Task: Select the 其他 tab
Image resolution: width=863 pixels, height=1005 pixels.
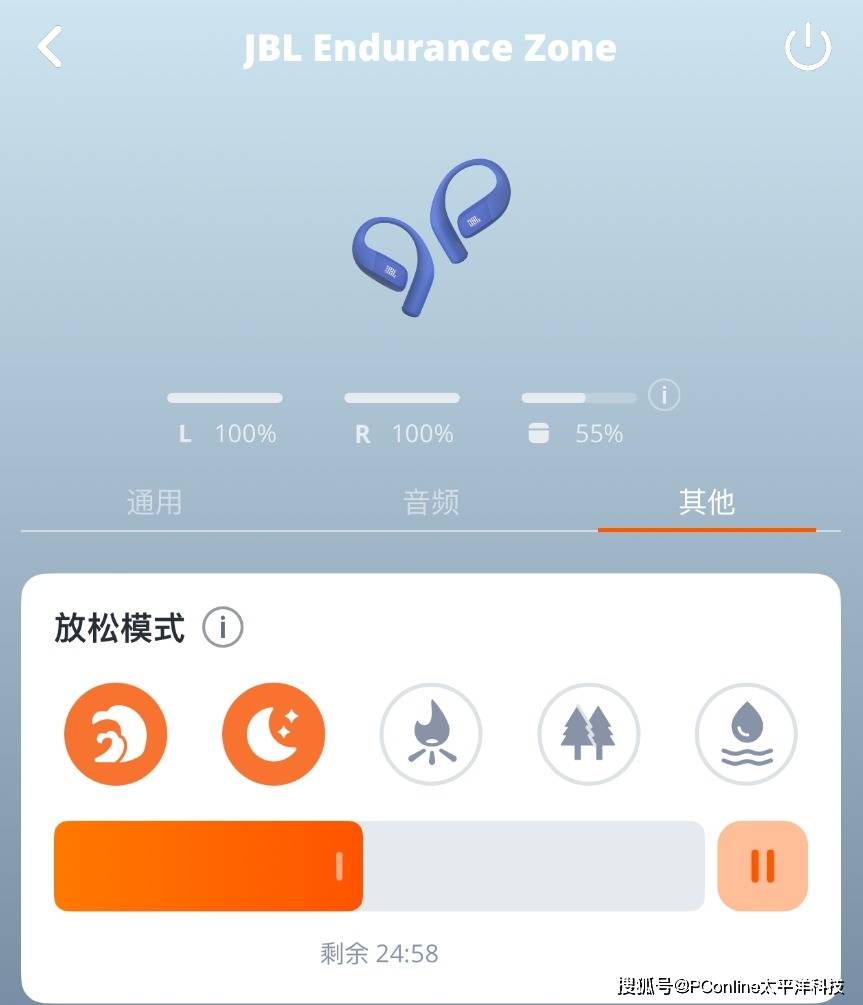Action: (x=706, y=501)
